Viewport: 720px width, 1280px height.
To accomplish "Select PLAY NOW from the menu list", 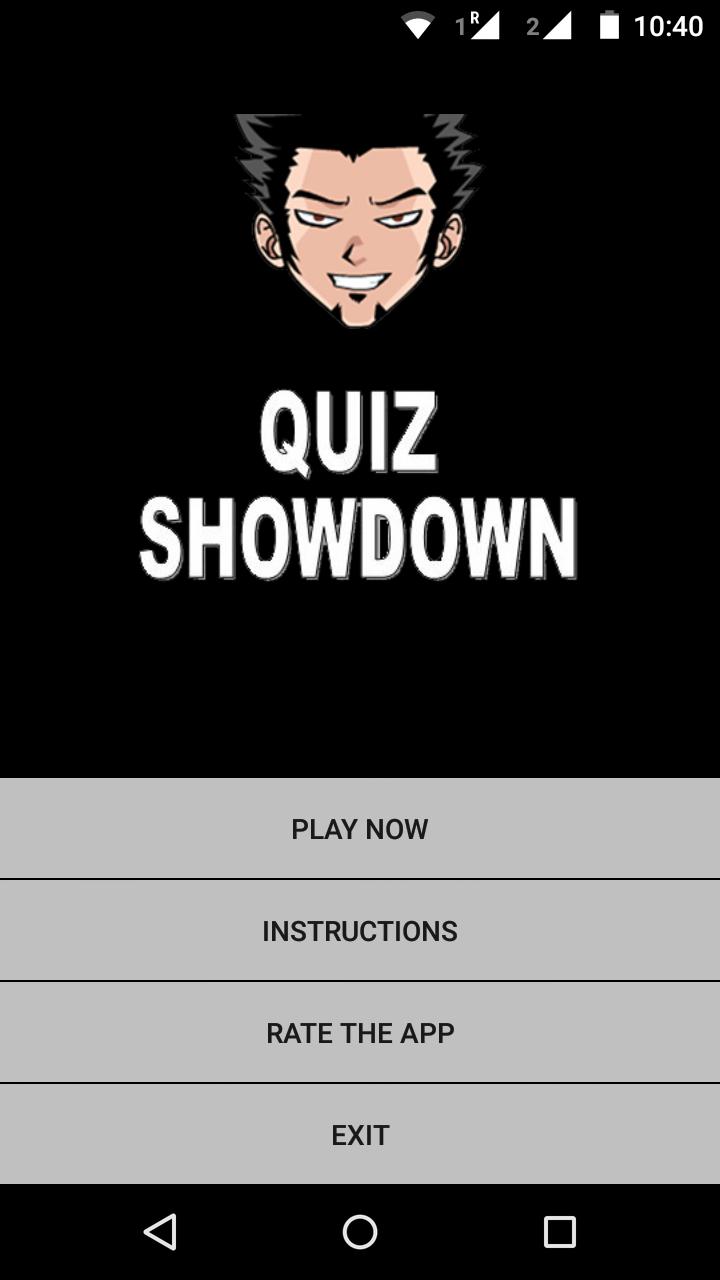I will (360, 828).
